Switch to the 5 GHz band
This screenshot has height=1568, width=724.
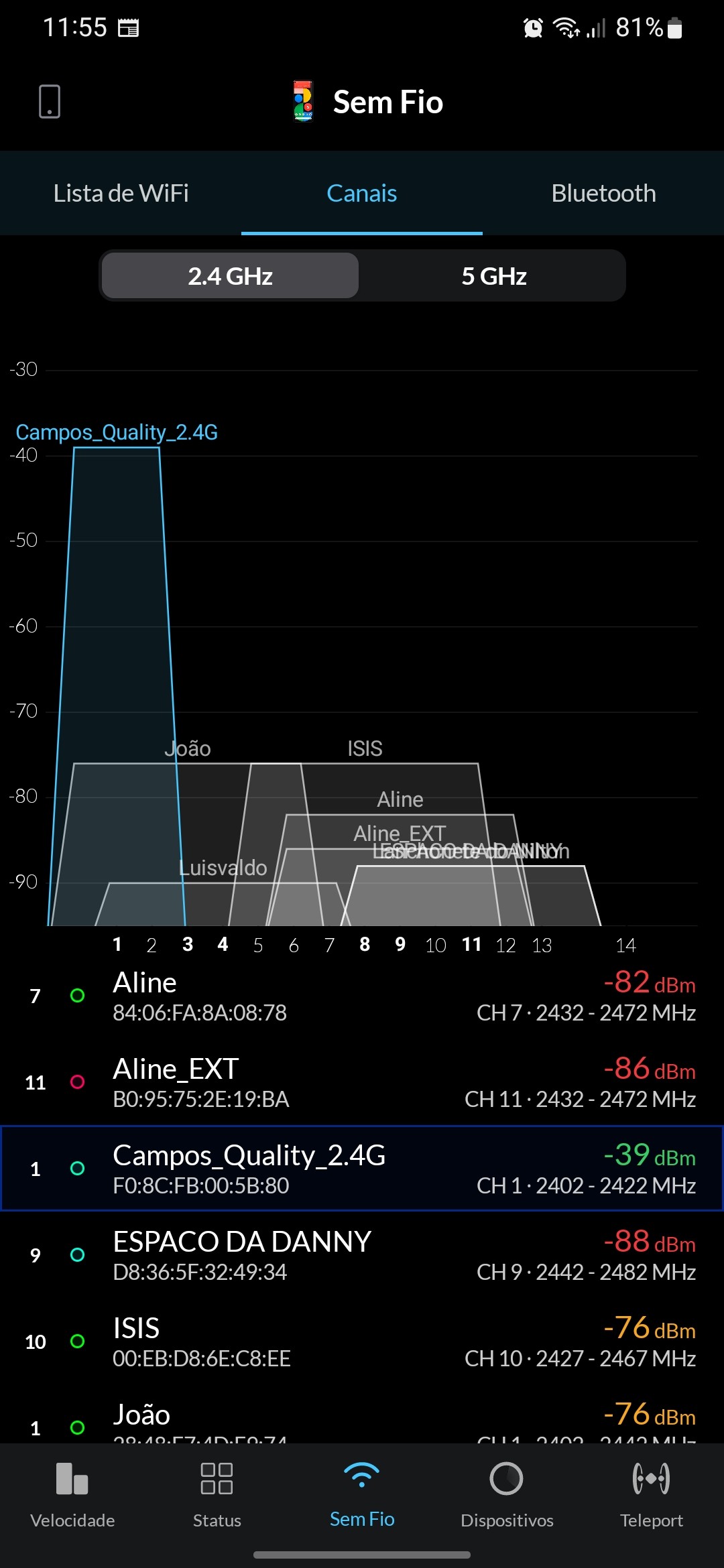coord(493,276)
